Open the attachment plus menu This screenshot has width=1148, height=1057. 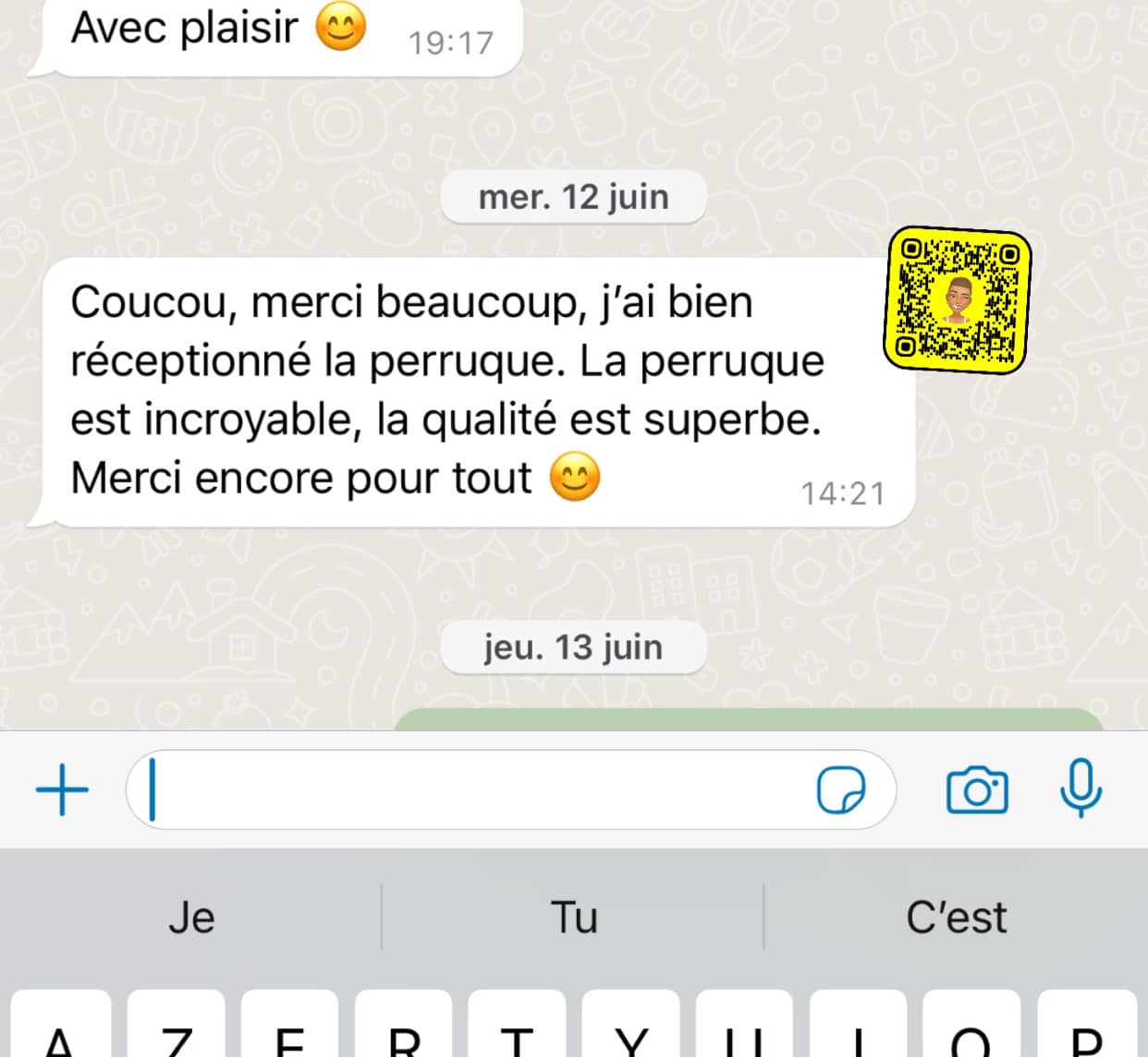[x=62, y=791]
